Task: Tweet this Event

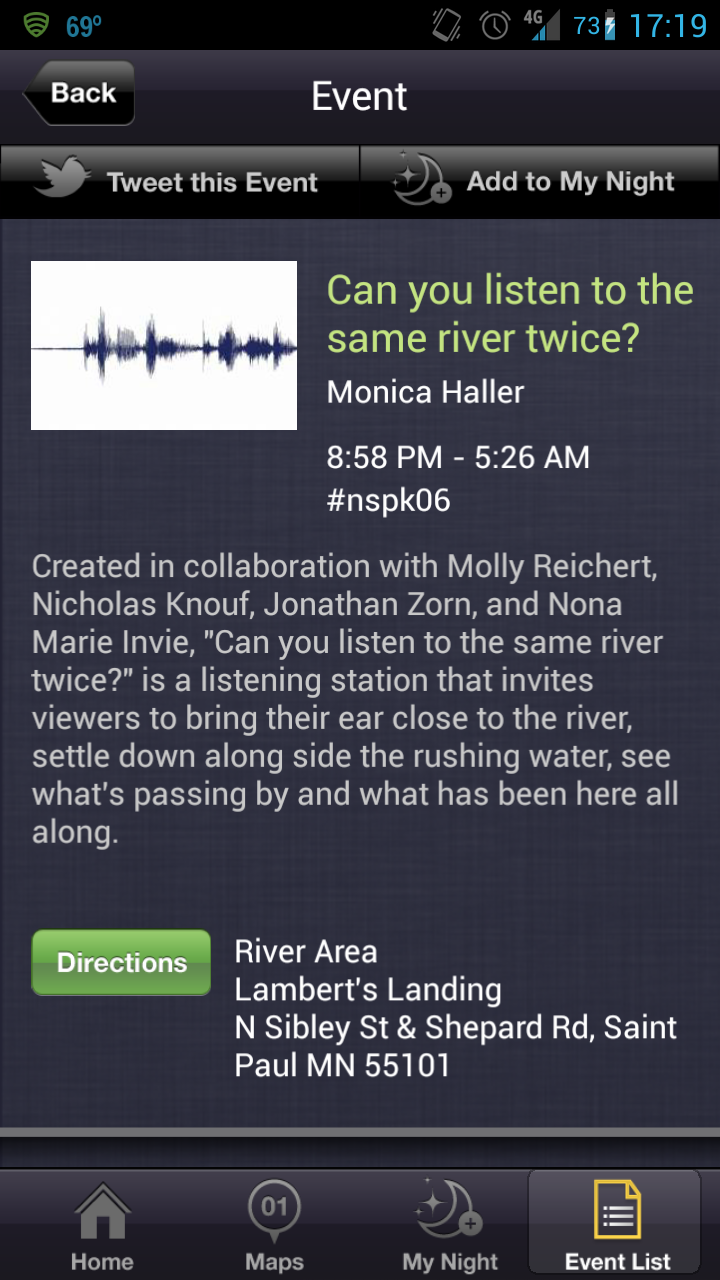Action: pos(180,182)
